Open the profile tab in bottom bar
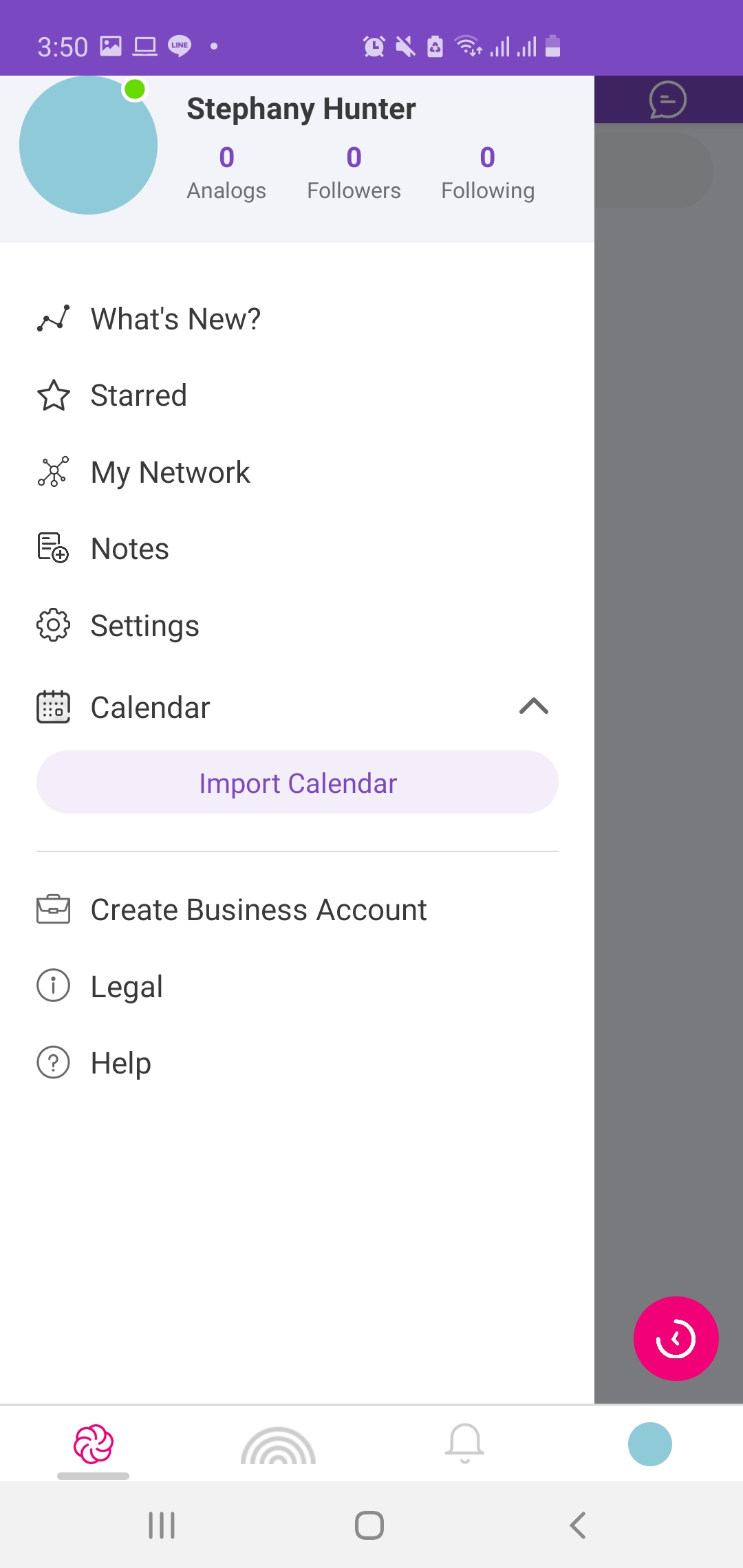Viewport: 743px width, 1568px height. pos(649,1444)
